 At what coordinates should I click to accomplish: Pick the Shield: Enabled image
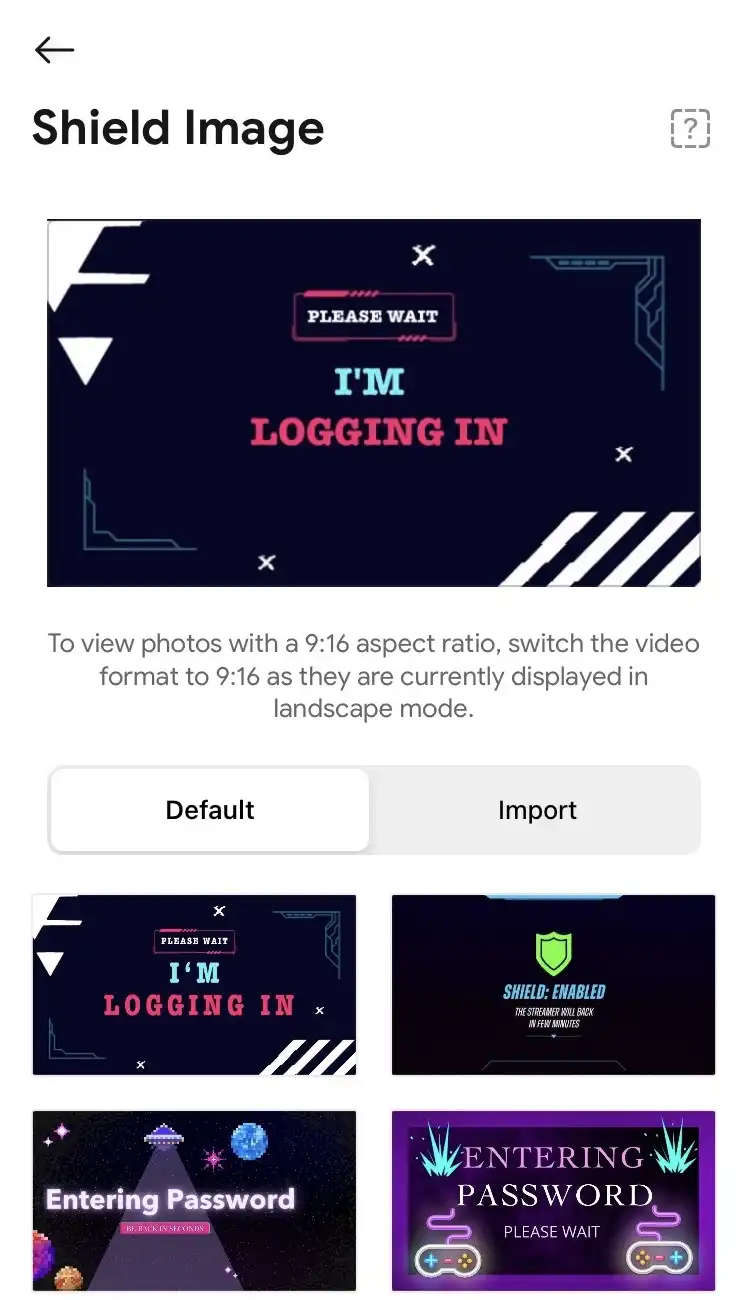tap(553, 985)
